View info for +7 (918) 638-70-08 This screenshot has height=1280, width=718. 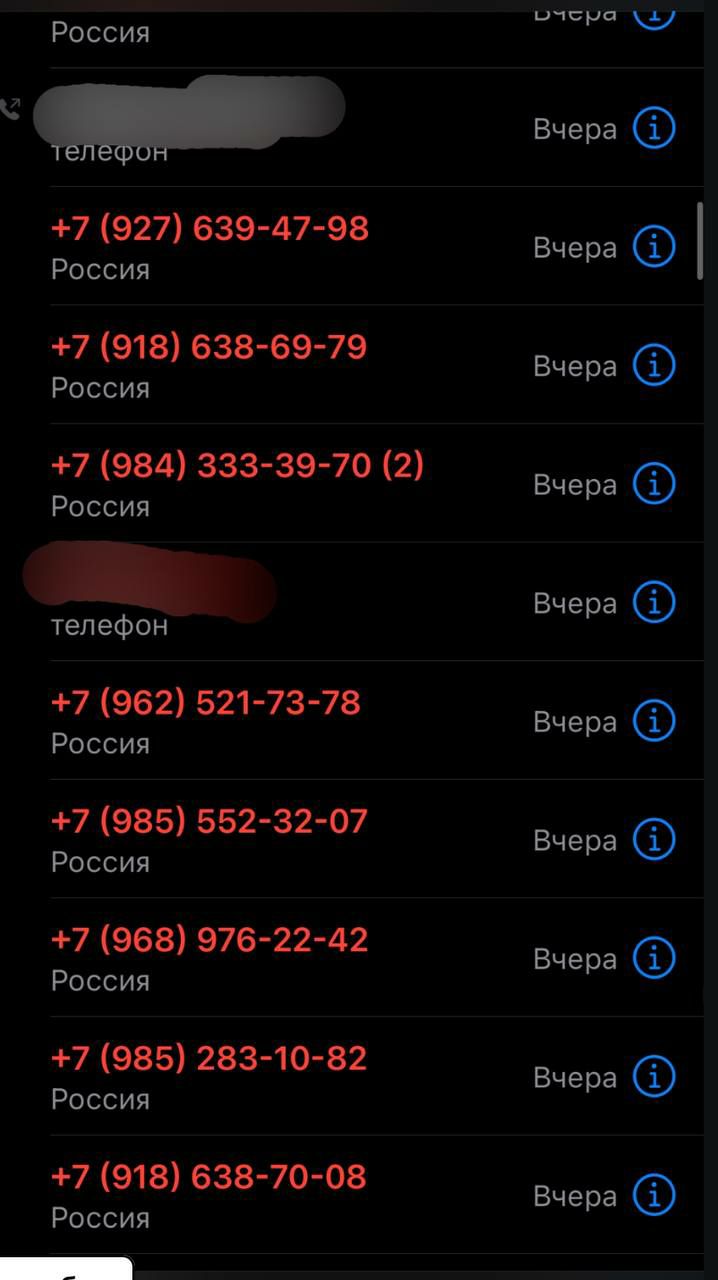[x=654, y=1195]
